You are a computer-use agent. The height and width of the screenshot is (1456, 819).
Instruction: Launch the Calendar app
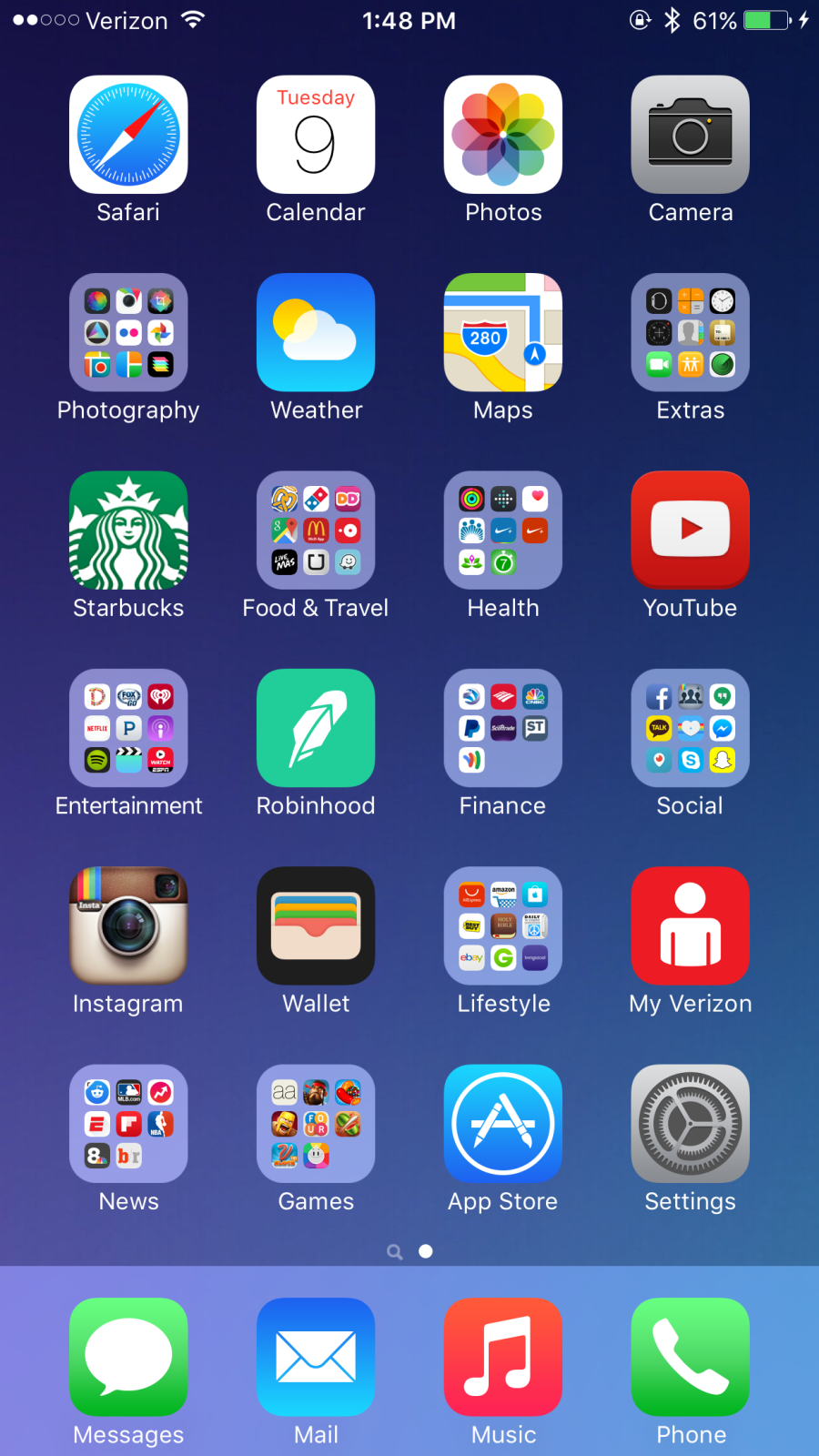[316, 135]
